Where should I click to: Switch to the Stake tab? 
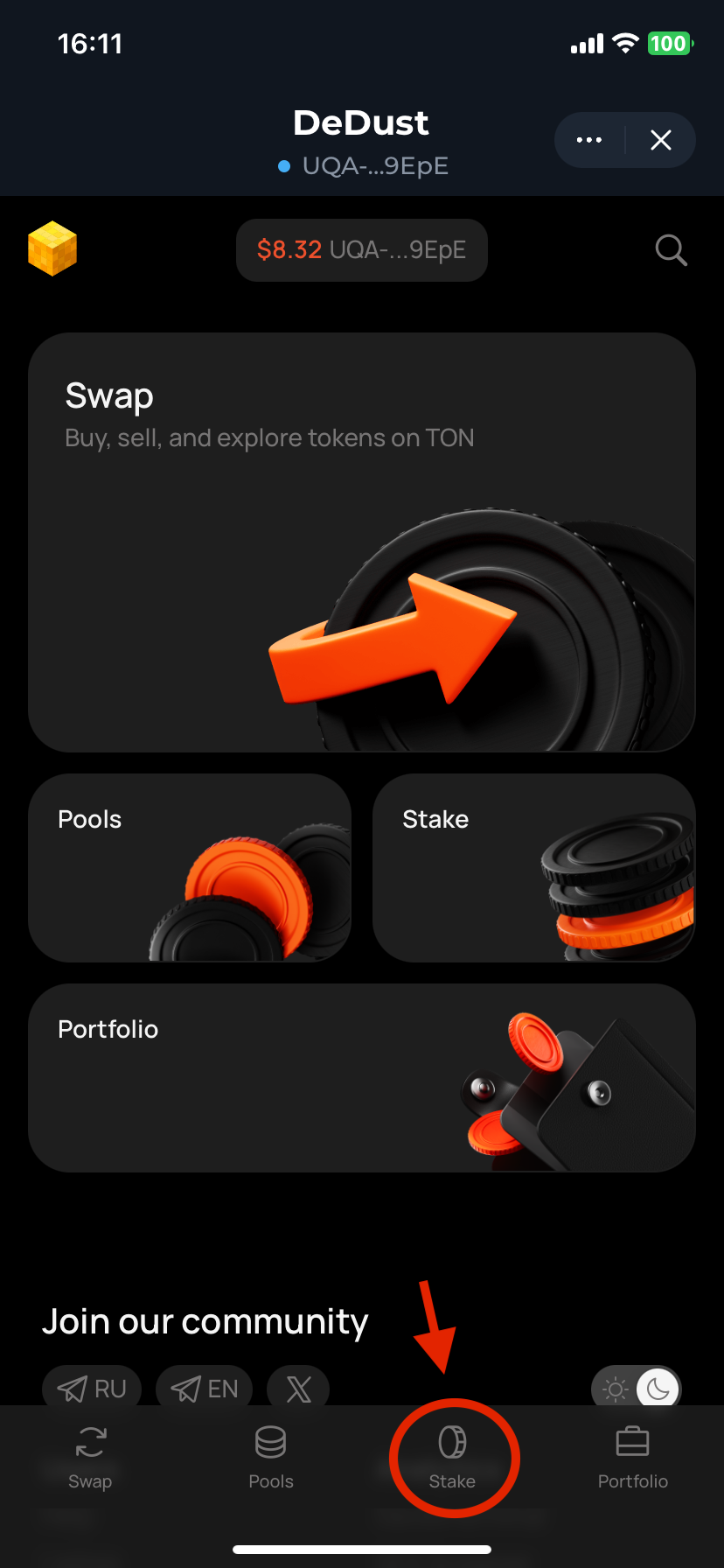click(452, 1458)
